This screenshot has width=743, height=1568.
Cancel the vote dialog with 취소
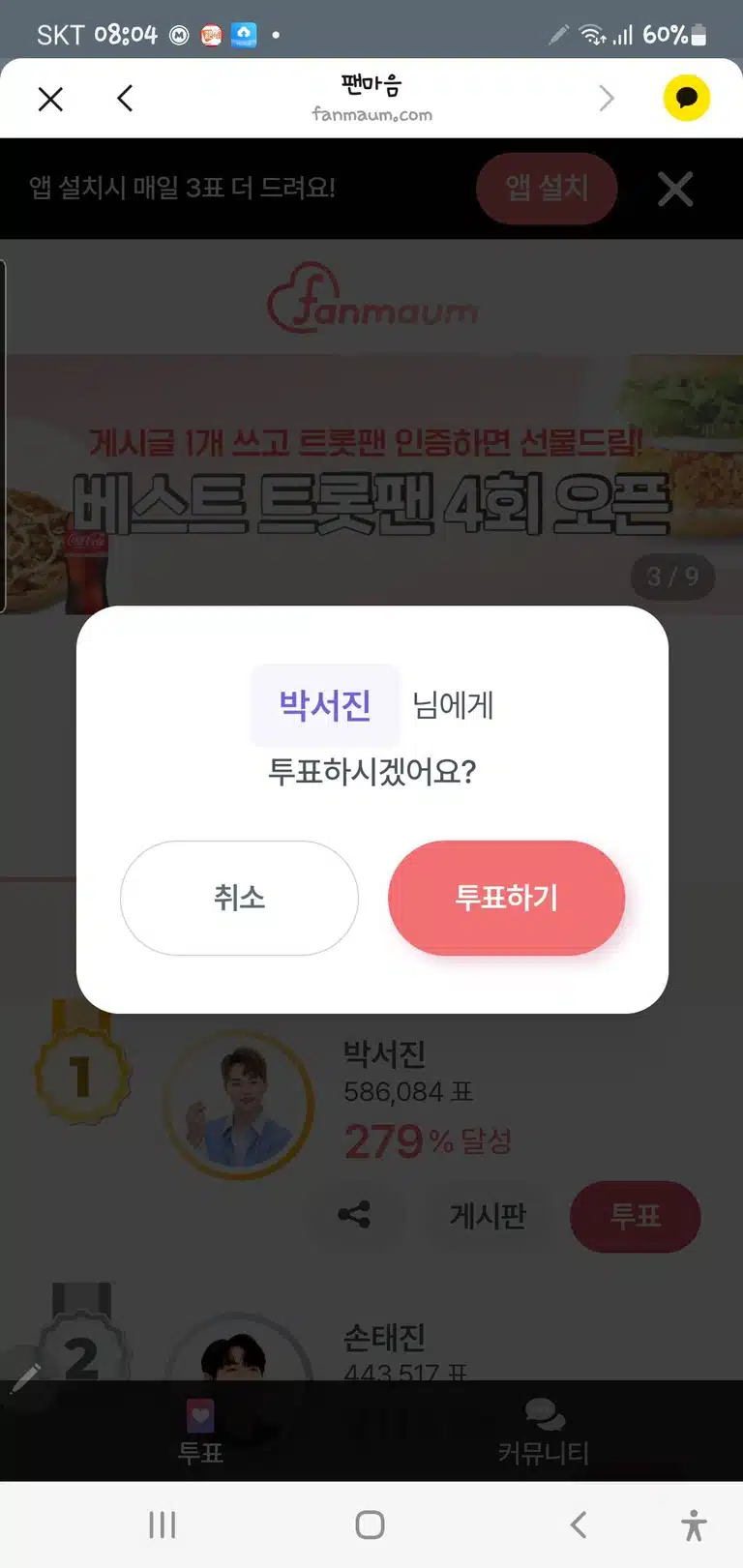pyautogui.click(x=239, y=898)
